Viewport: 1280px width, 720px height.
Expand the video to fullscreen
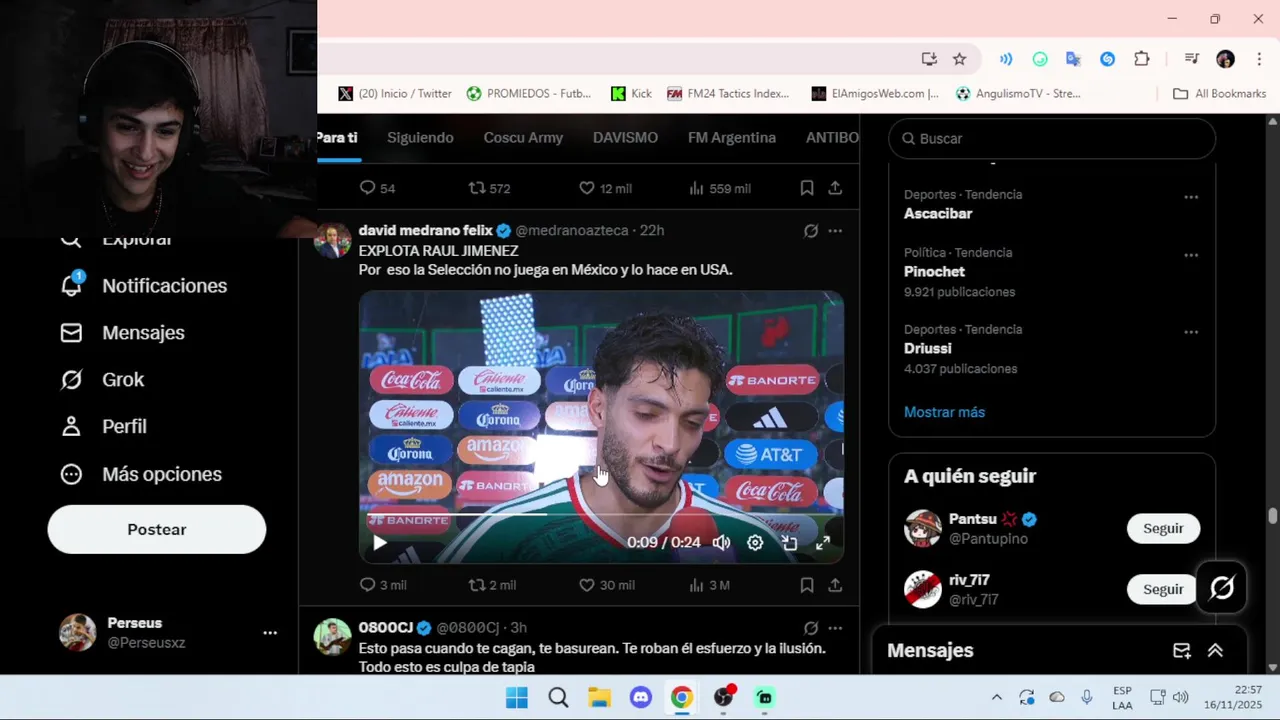(x=823, y=543)
